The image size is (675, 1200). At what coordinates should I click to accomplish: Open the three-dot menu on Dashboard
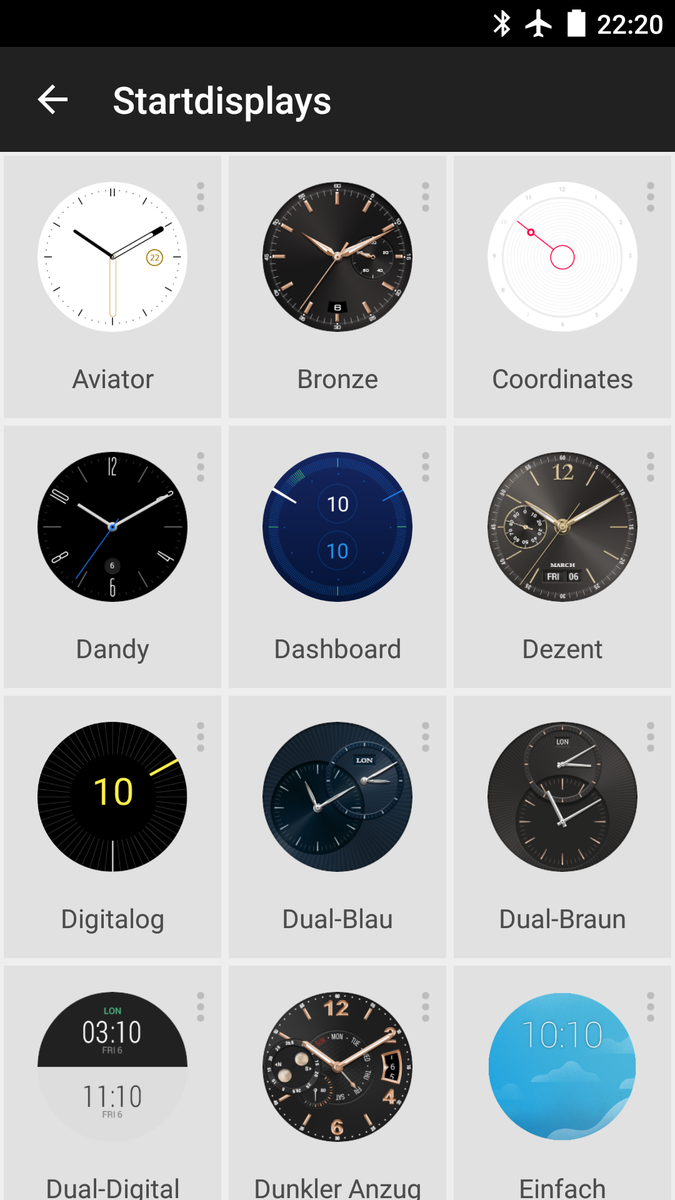point(425,467)
